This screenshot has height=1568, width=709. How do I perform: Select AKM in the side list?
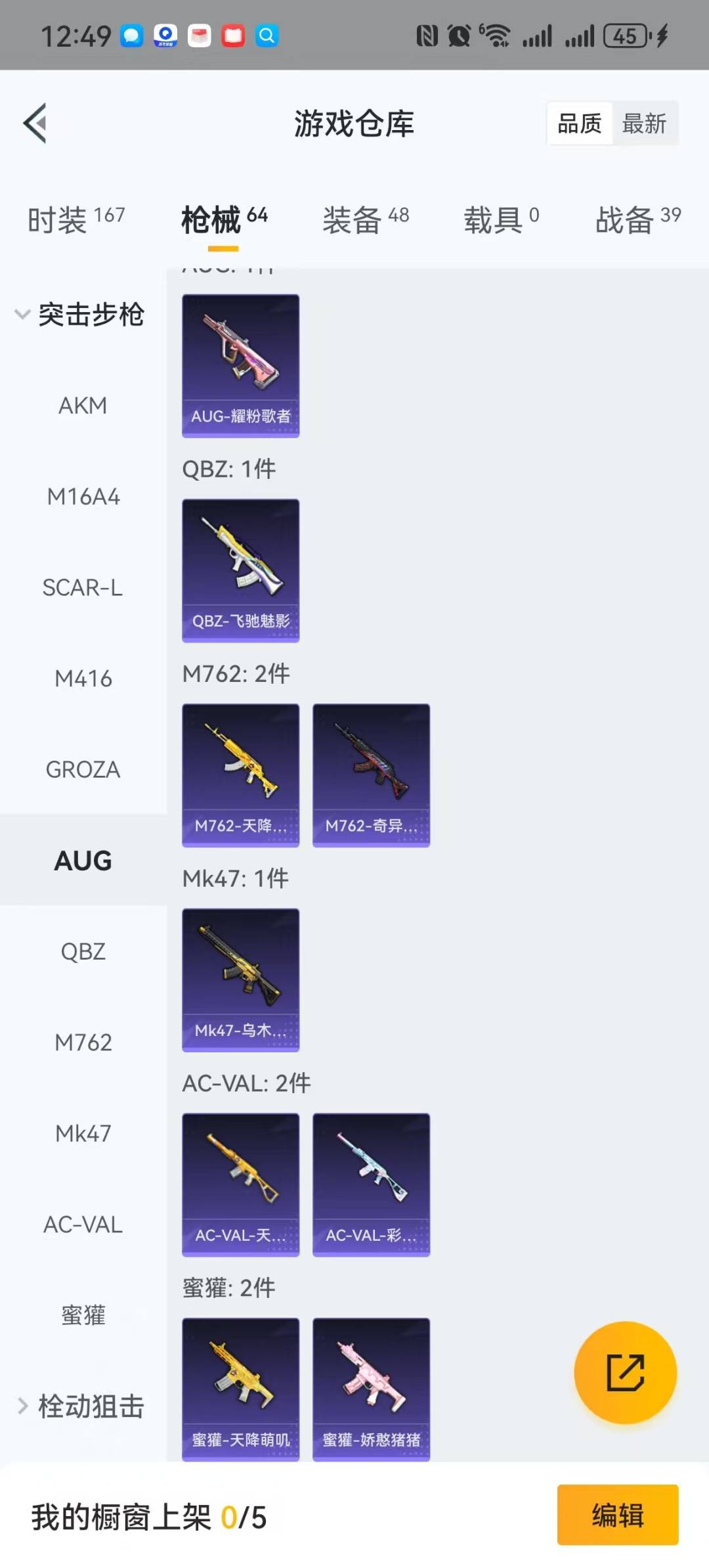pyautogui.click(x=83, y=405)
